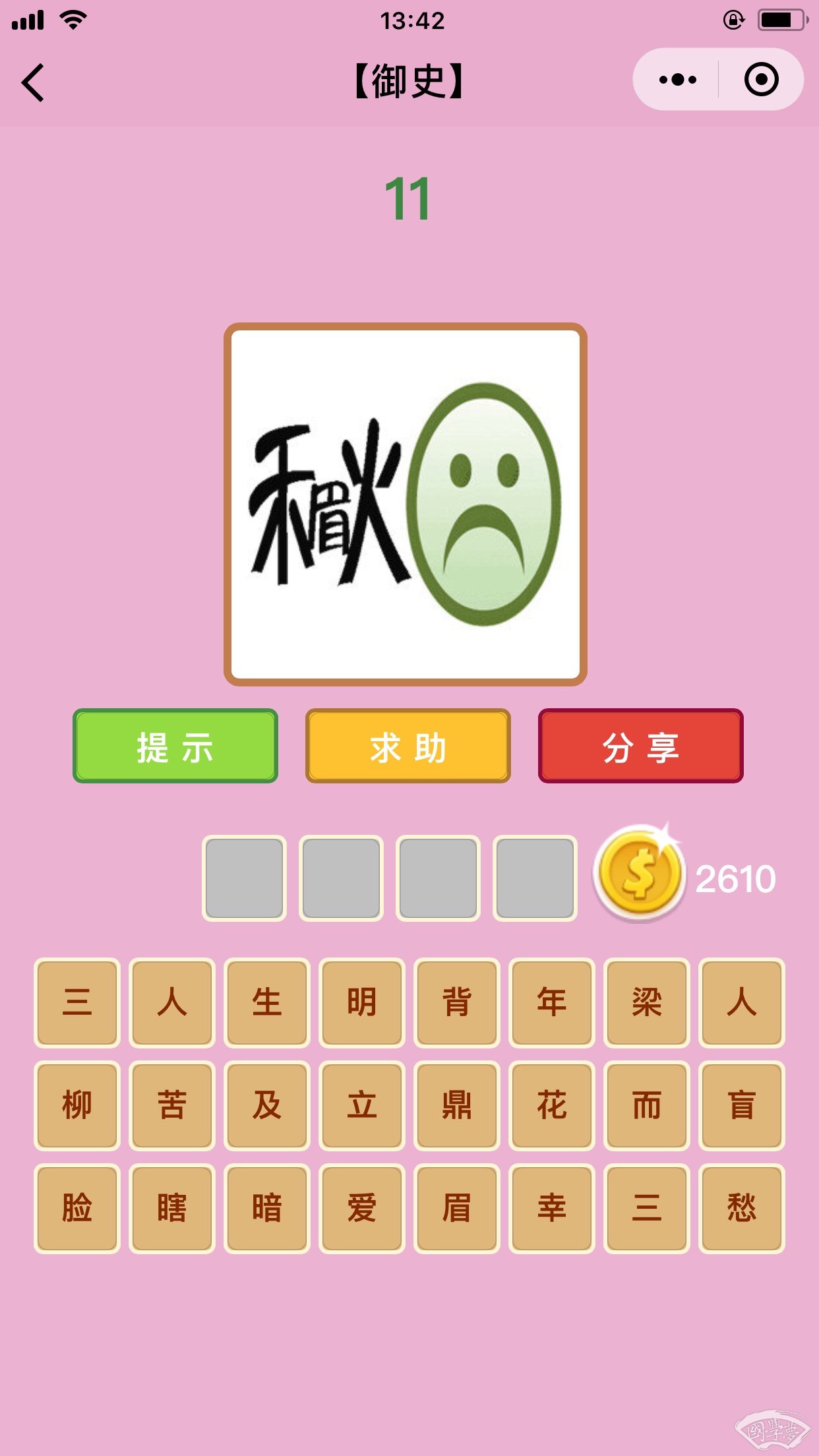Tap the character tile 鼎

[457, 1105]
